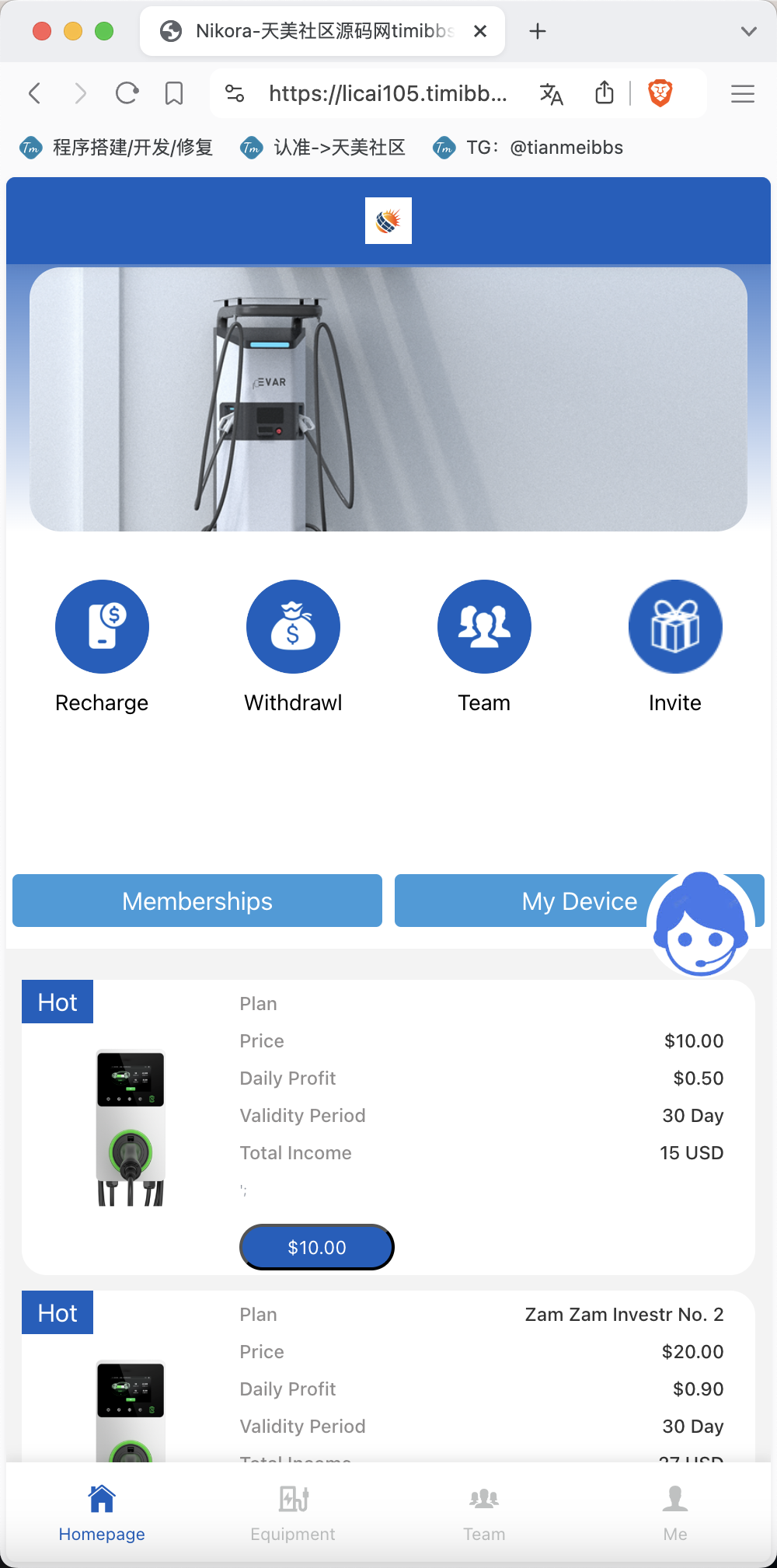This screenshot has height=1568, width=777.
Task: Open the Team tab in the bottom bar
Action: pos(484,1513)
